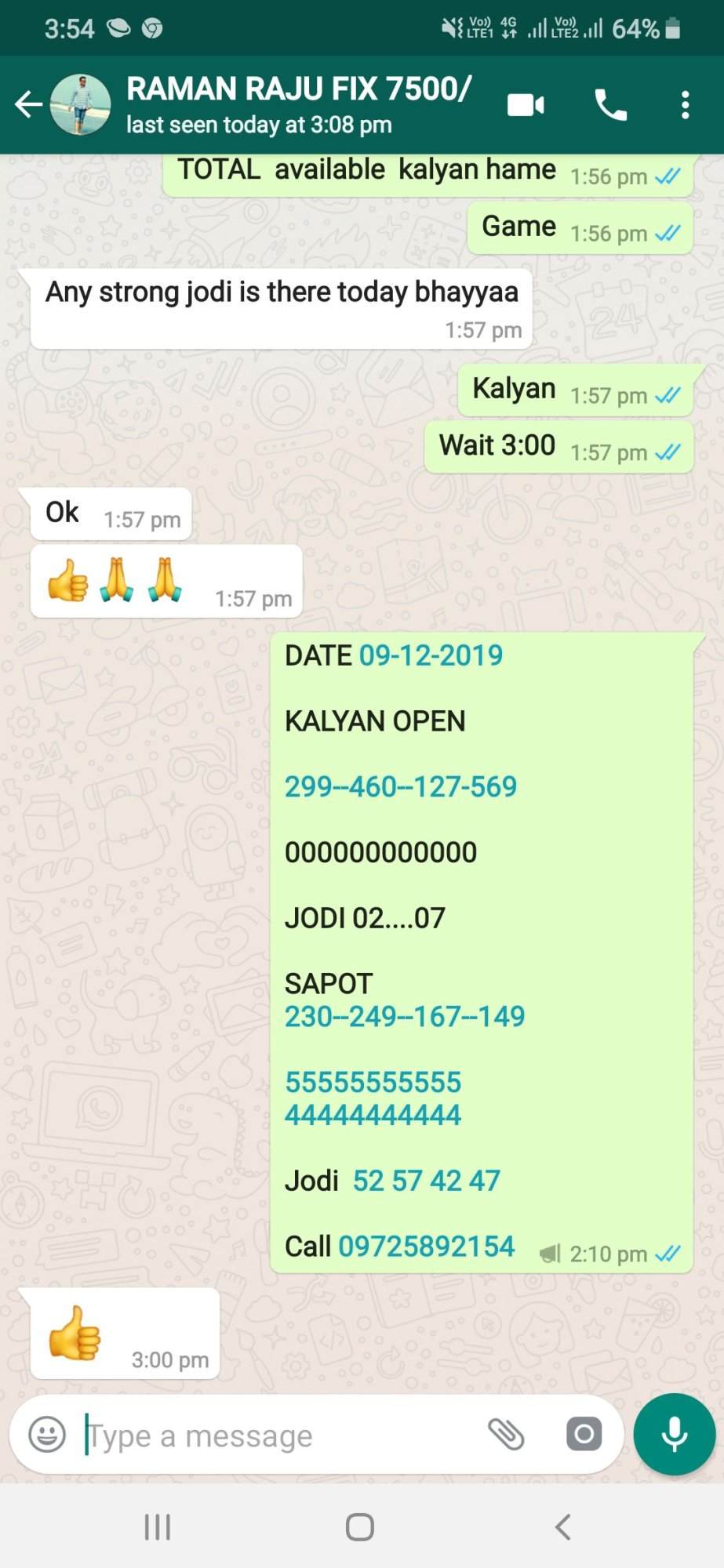Tap the phone number link 09725892154
The image size is (724, 1568).
[426, 1247]
